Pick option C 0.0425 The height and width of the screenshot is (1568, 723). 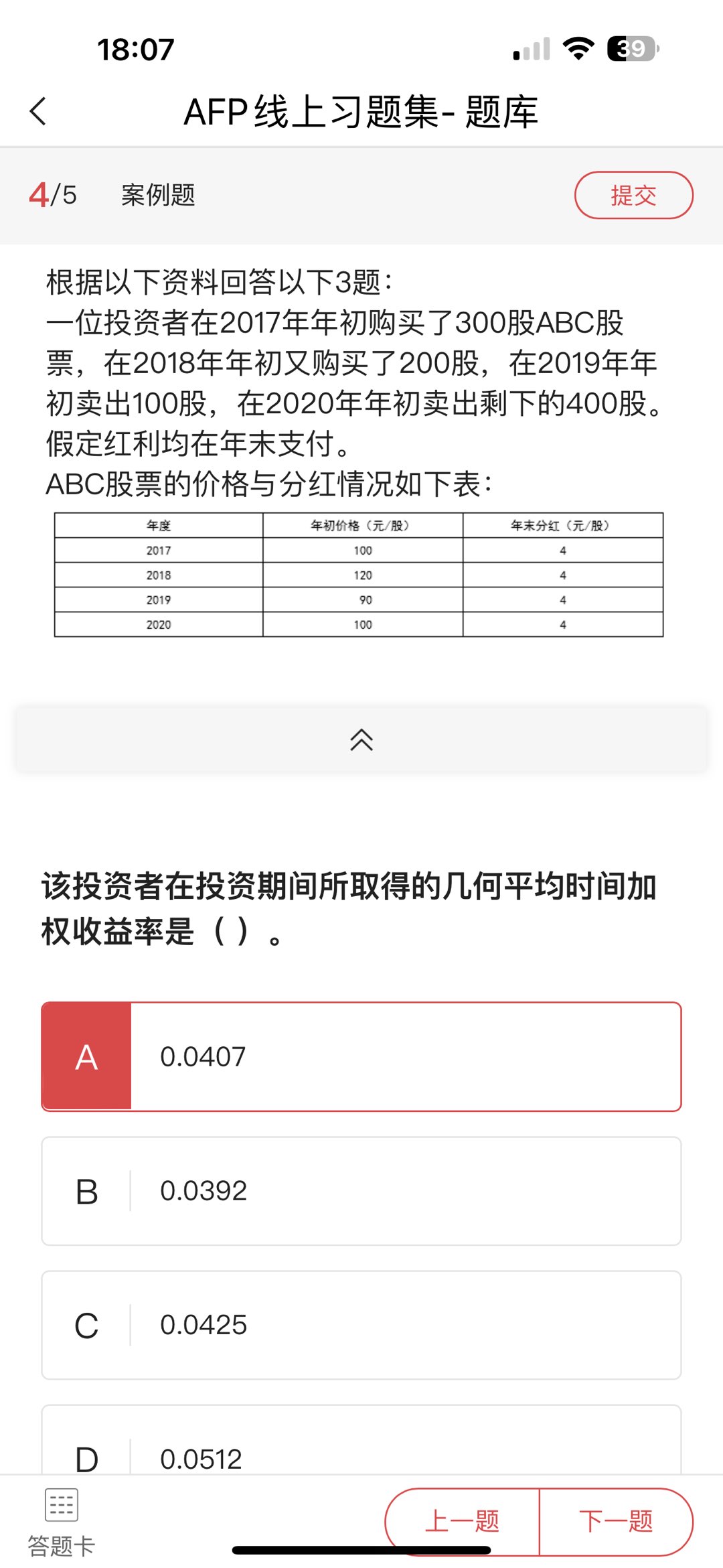click(x=361, y=1325)
